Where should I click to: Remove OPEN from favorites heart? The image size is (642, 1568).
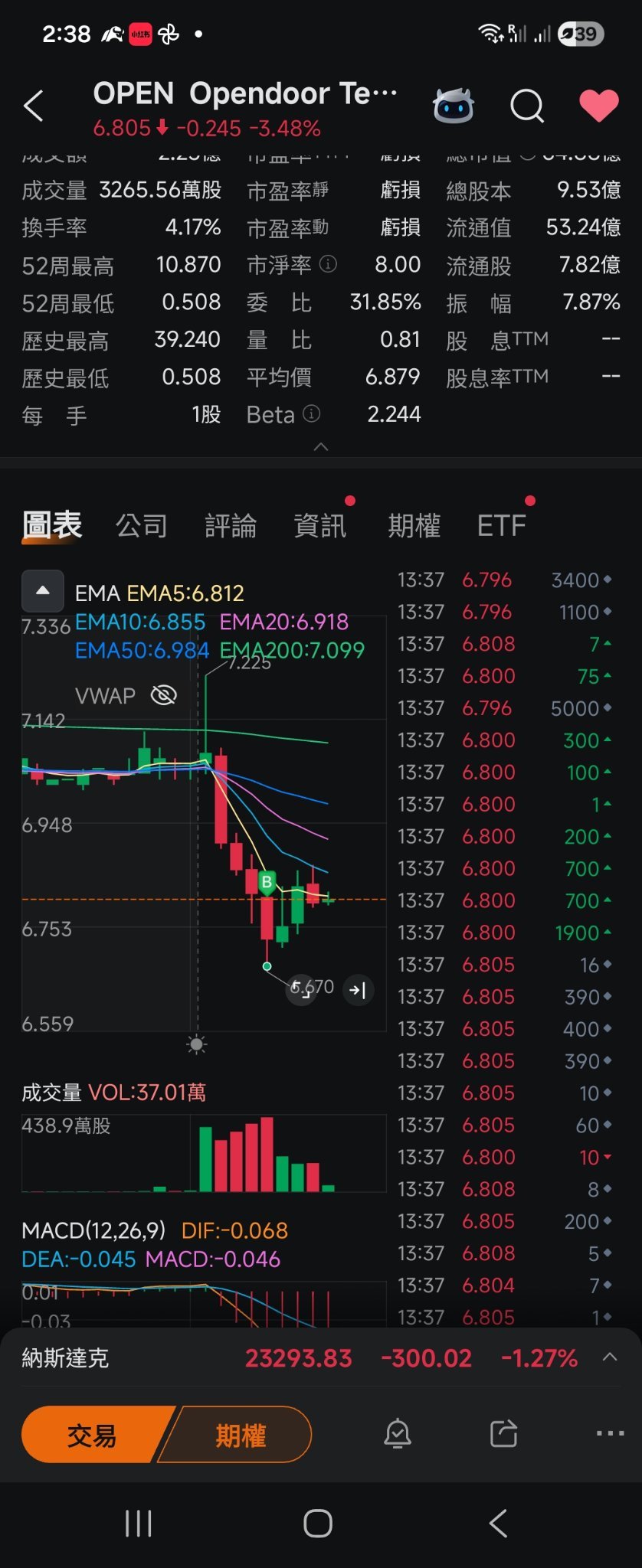tap(598, 106)
